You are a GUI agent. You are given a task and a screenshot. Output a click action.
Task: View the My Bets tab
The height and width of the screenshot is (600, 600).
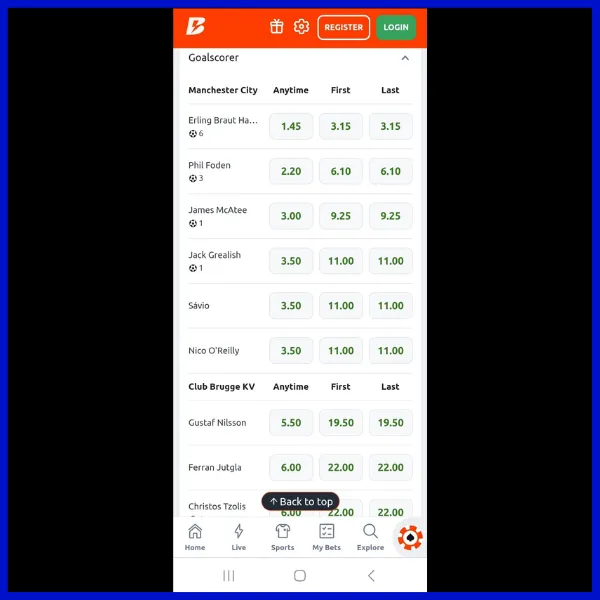click(x=326, y=537)
